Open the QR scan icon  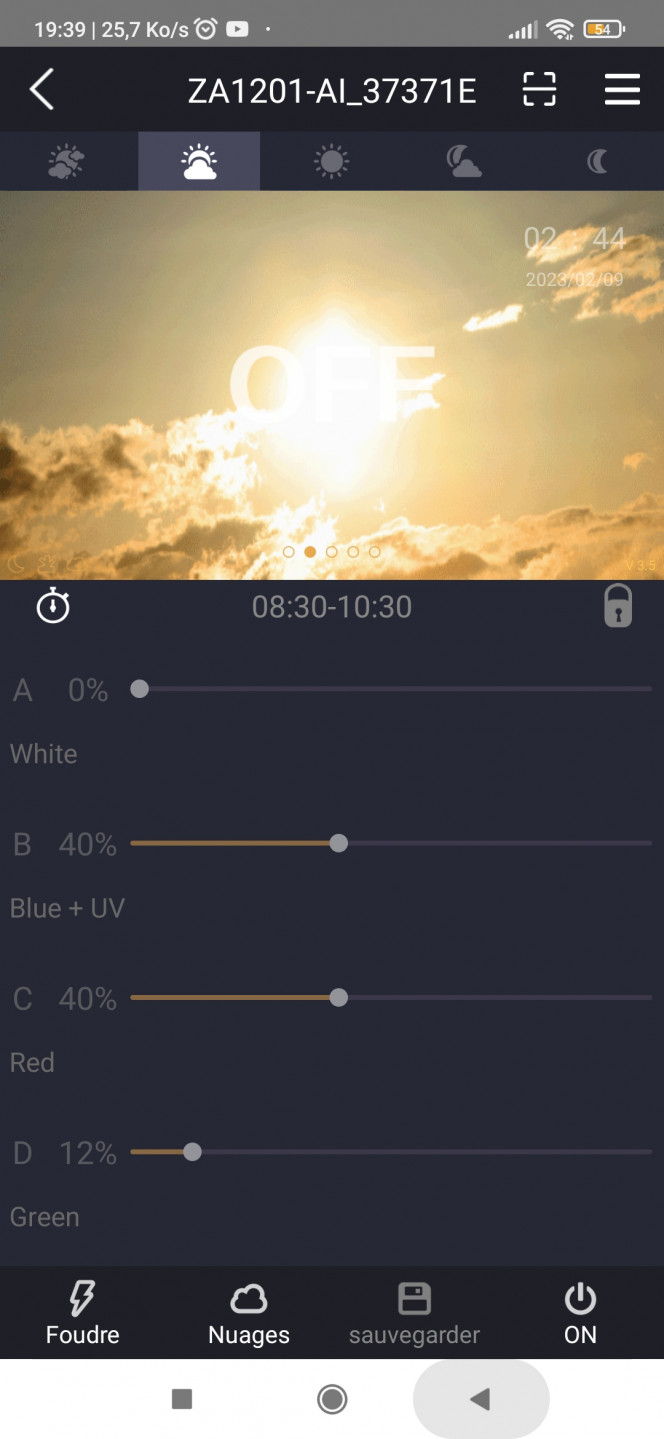[539, 90]
